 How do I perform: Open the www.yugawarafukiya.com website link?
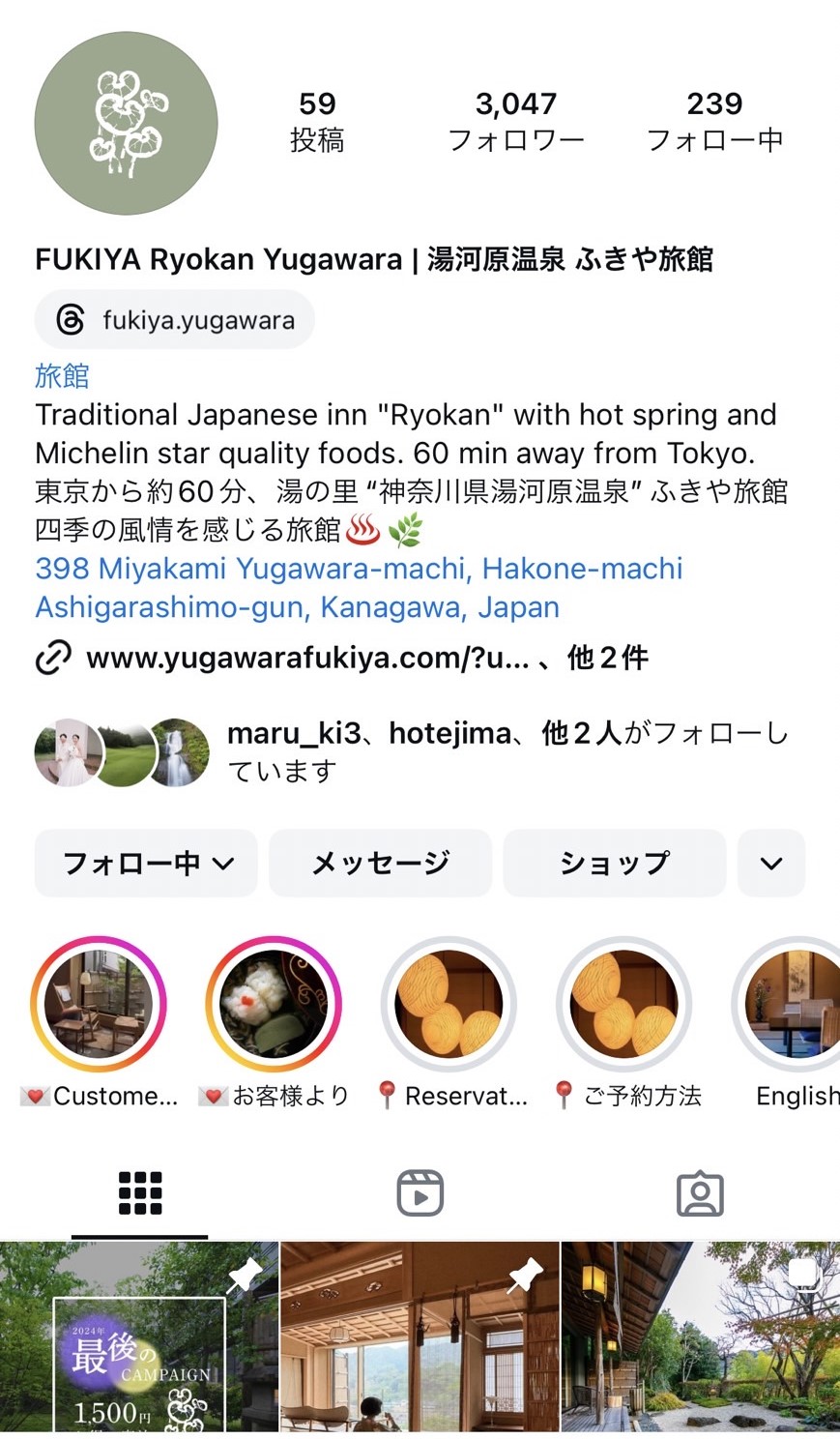point(307,658)
